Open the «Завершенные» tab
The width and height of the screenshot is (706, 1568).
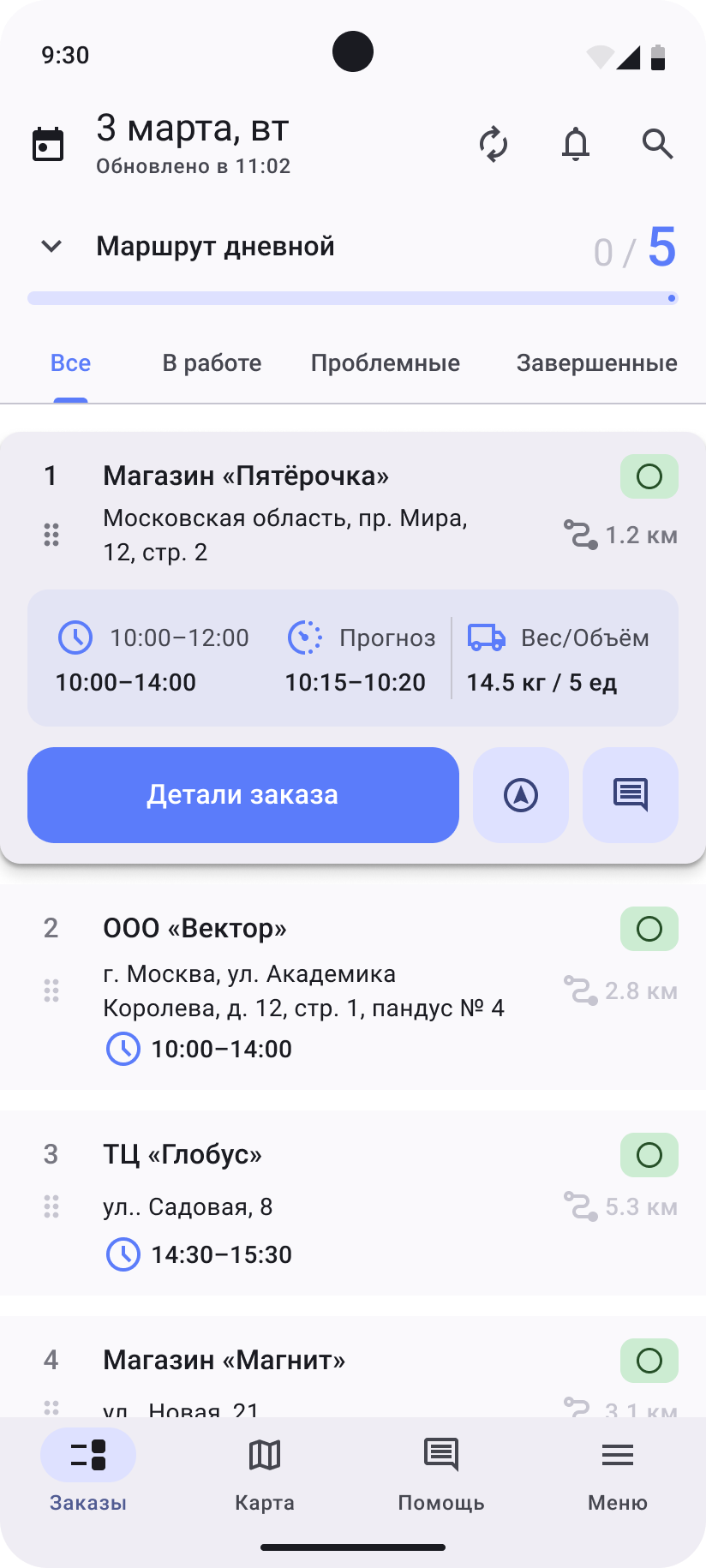tap(596, 362)
